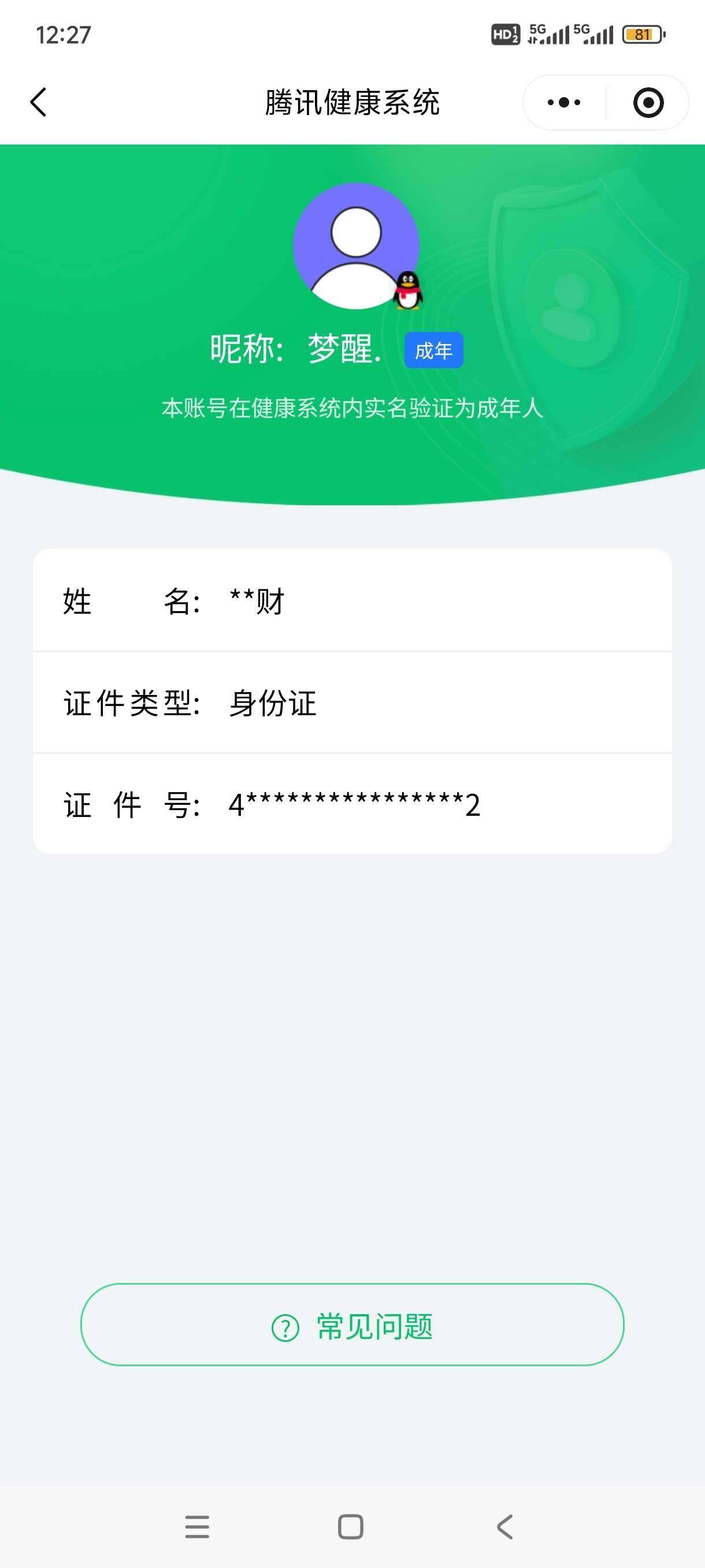Tap the capsule close circle button

647,102
